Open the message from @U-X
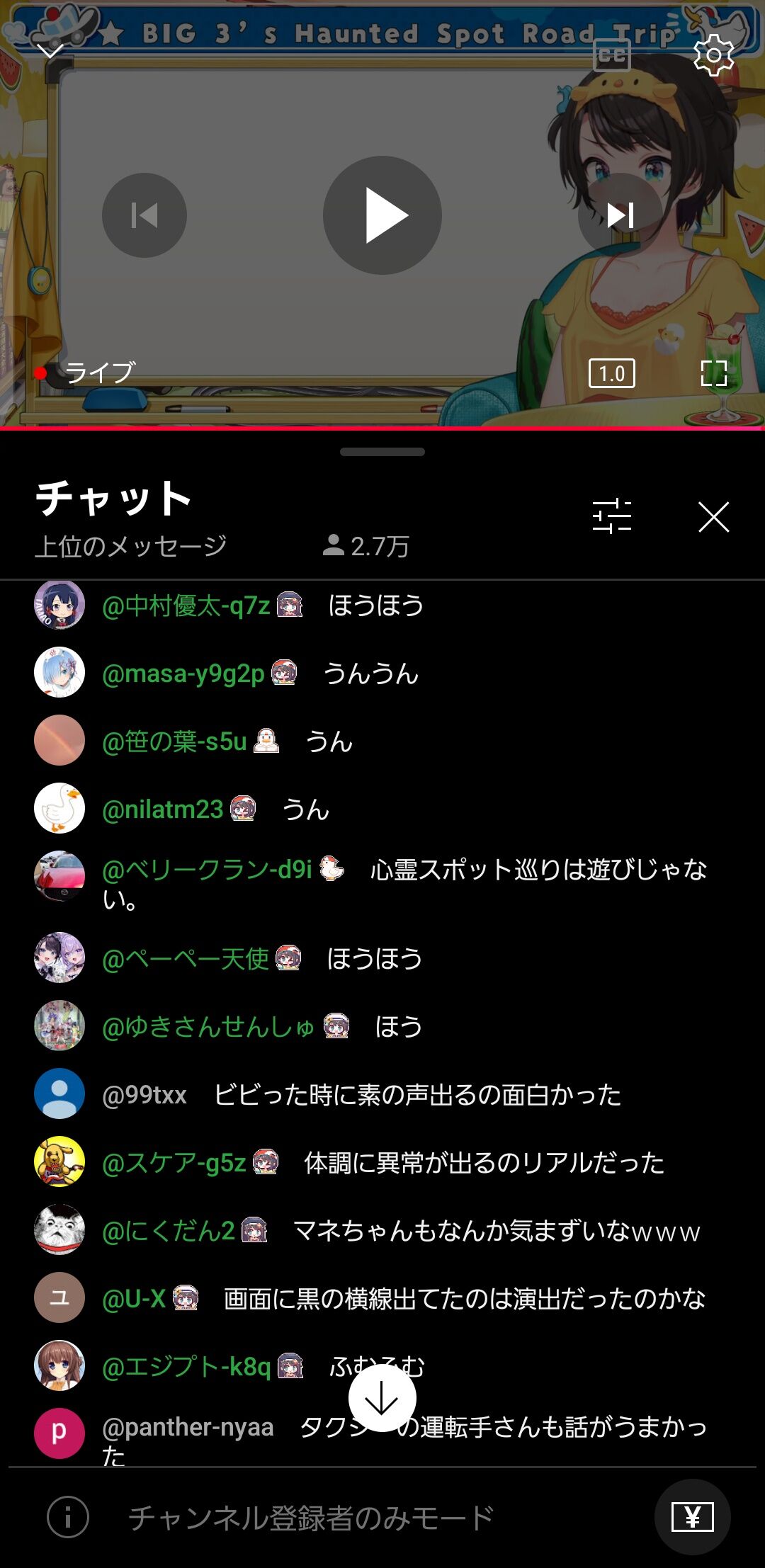765x1568 pixels. (382, 1298)
